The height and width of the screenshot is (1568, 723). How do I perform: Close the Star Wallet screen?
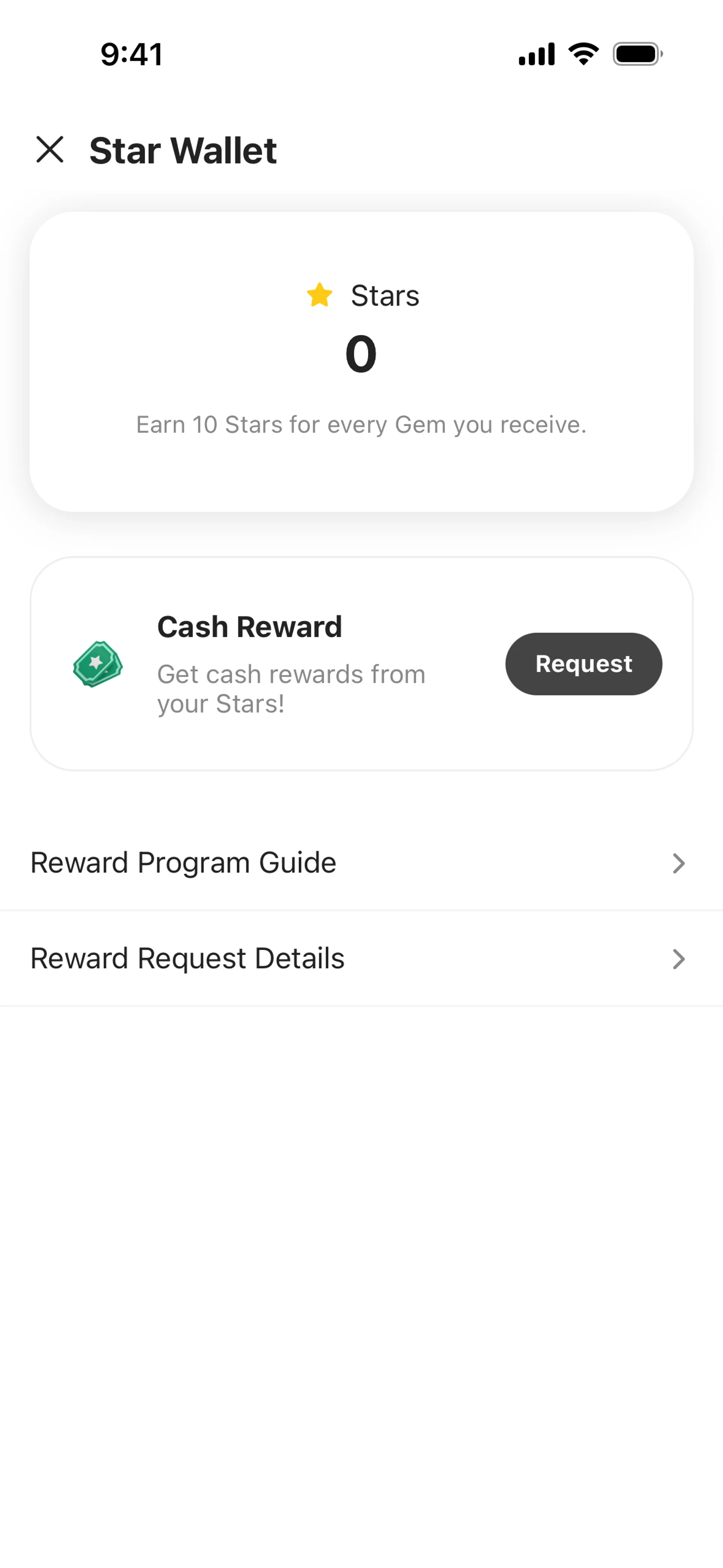pyautogui.click(x=50, y=150)
